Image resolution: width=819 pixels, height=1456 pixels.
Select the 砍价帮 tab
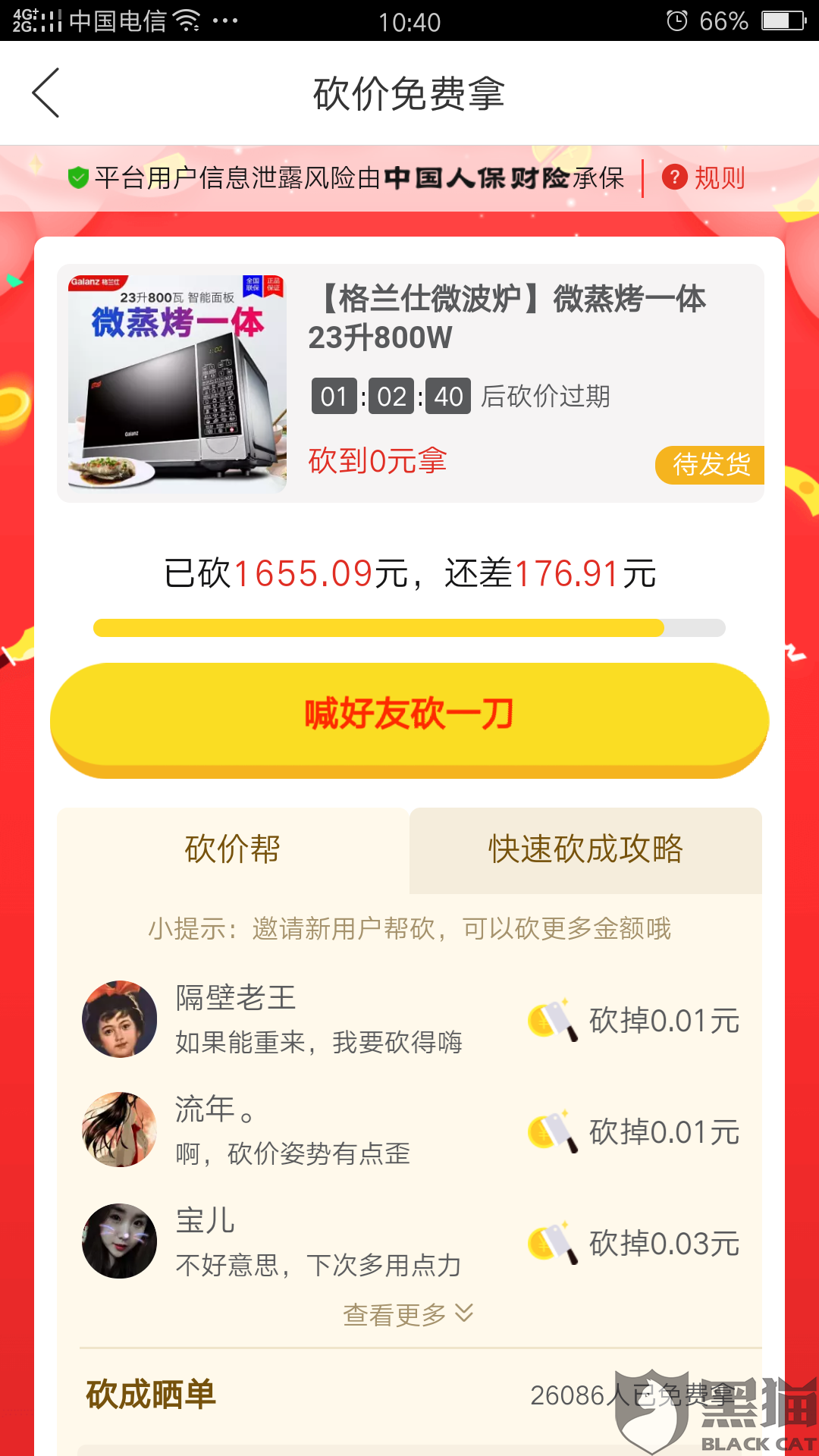click(231, 850)
